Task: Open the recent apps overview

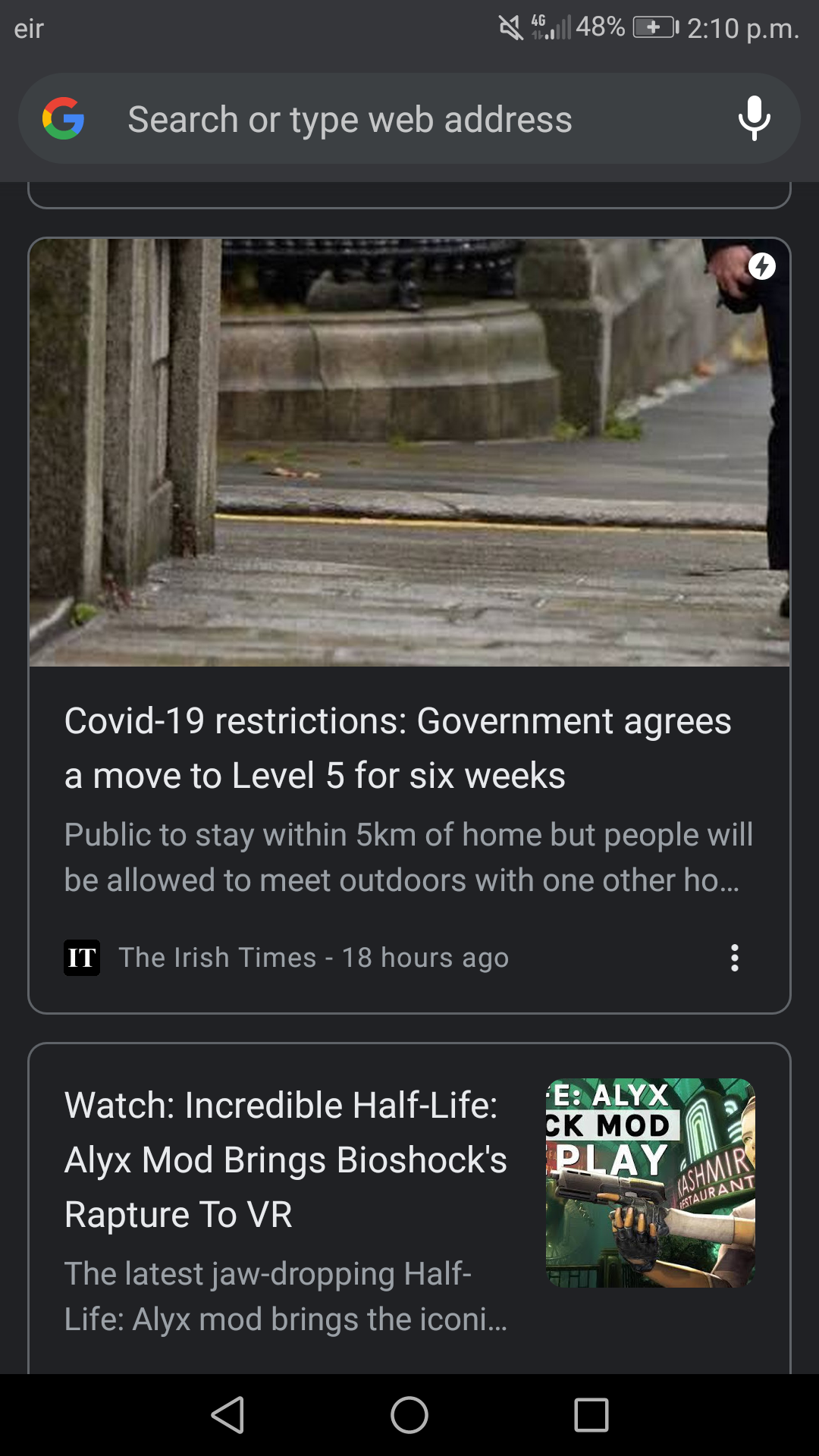Action: [x=591, y=1415]
